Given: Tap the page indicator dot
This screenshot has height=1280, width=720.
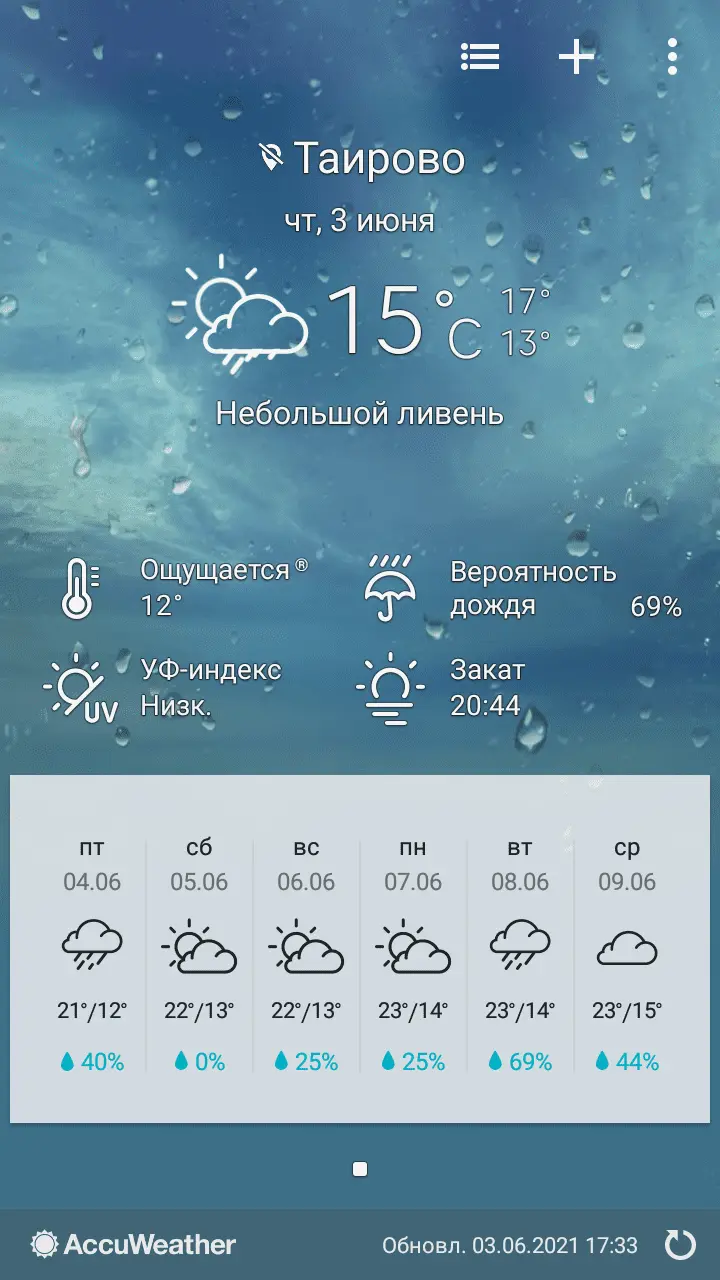Looking at the screenshot, I should coord(360,1168).
